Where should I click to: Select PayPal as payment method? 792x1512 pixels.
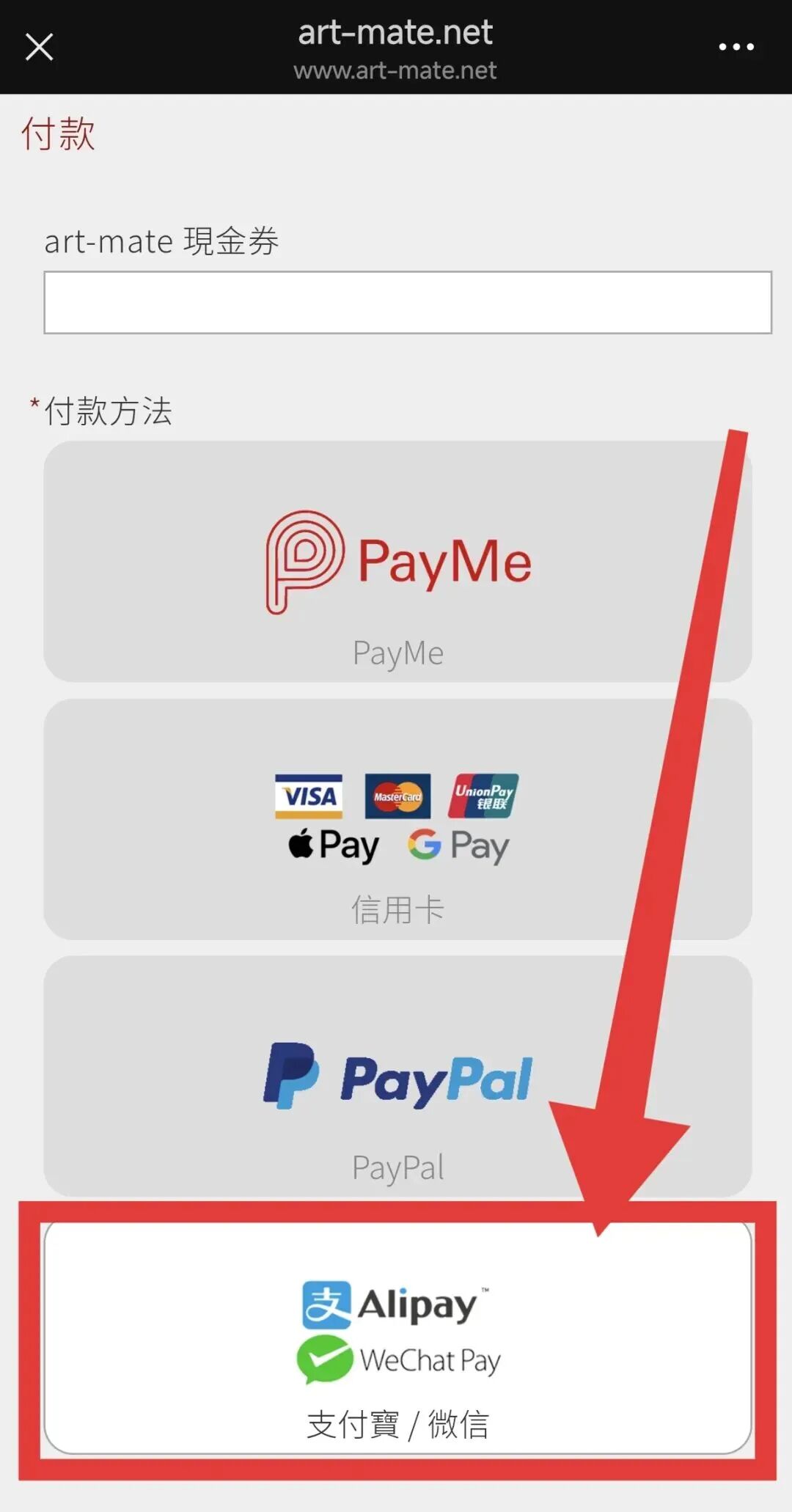point(397,1076)
